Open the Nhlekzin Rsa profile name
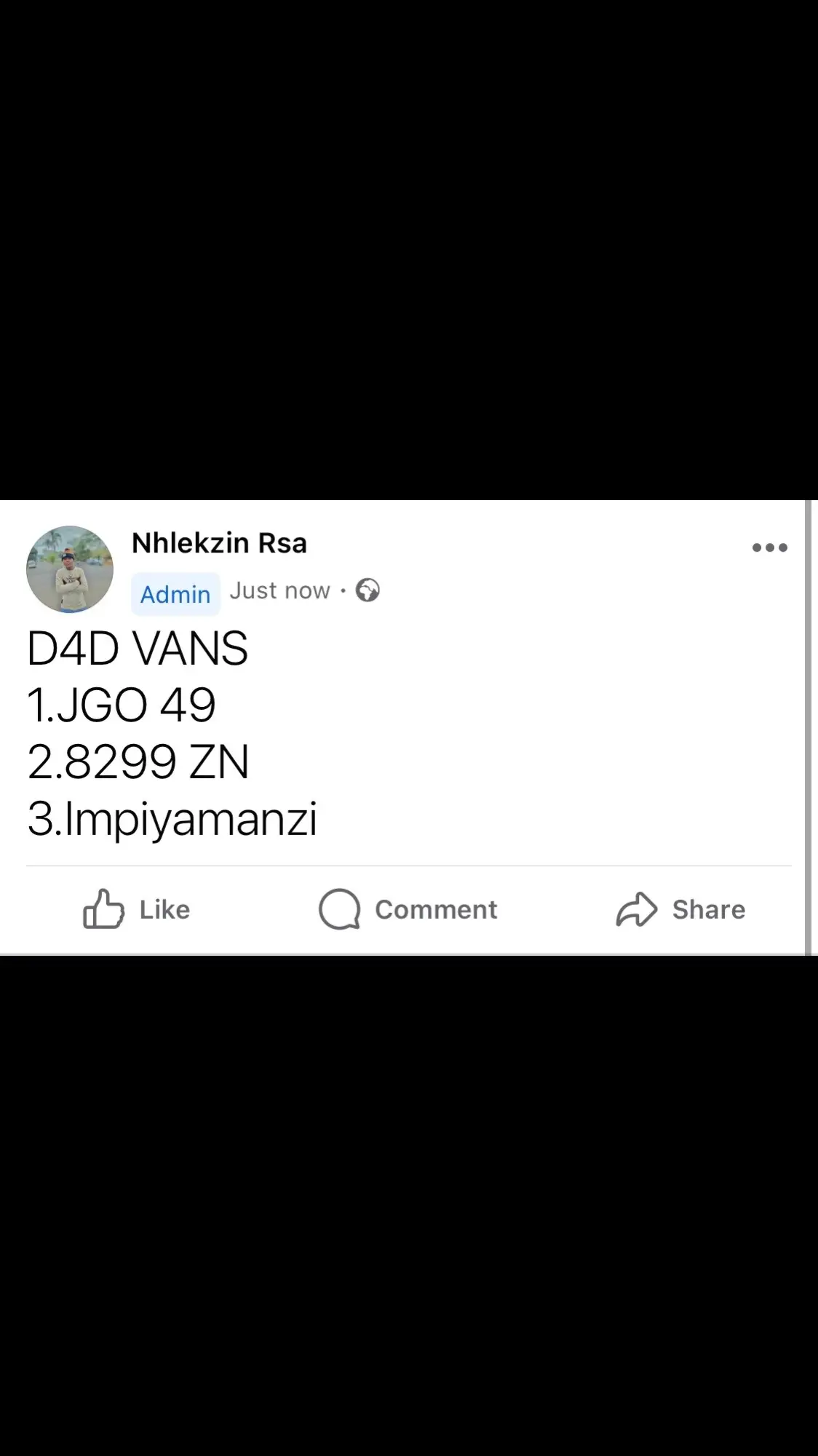Image resolution: width=818 pixels, height=1456 pixels. click(x=219, y=543)
